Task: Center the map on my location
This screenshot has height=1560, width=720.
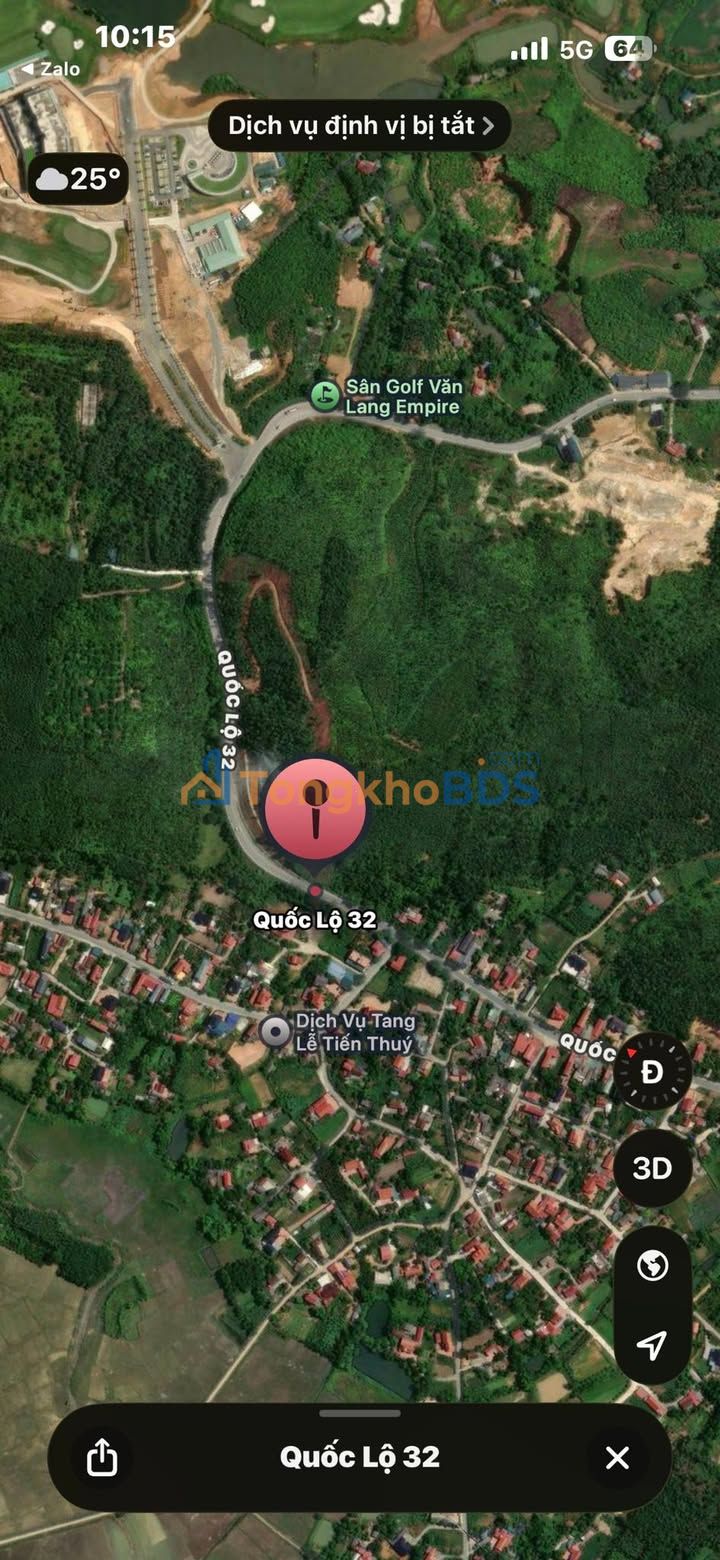Action: click(652, 1345)
